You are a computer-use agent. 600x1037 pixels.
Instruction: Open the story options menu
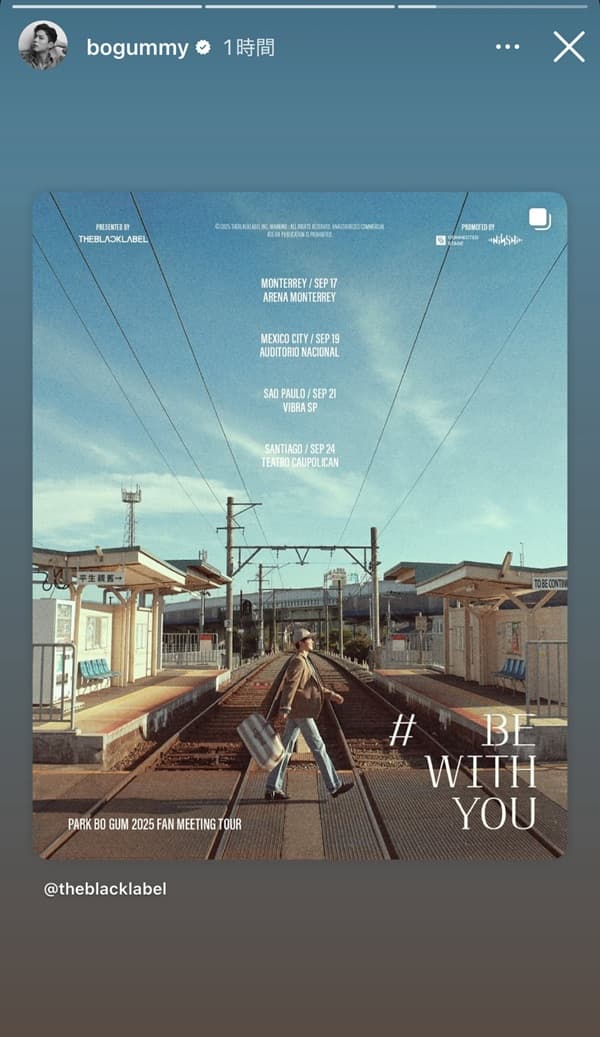click(x=508, y=47)
